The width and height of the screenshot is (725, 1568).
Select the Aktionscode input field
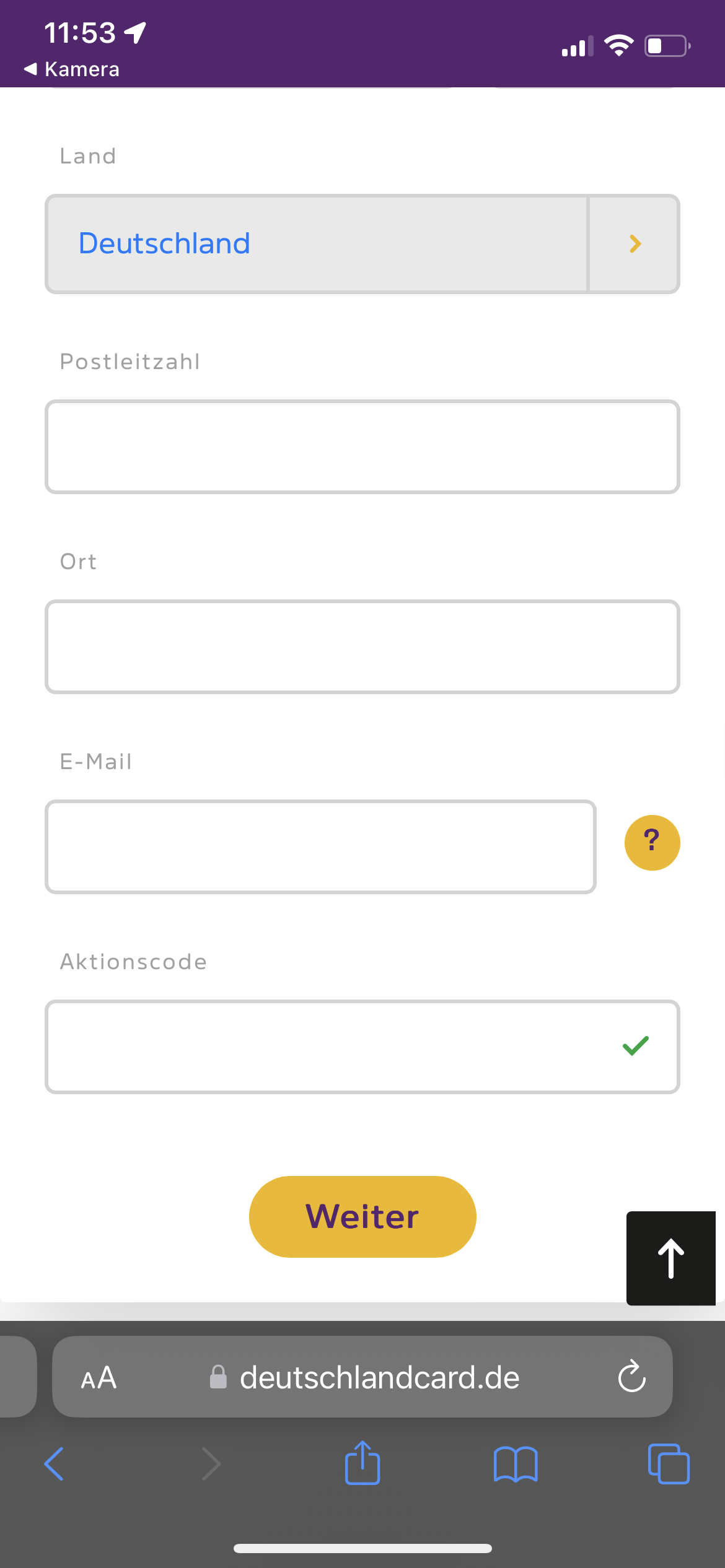click(x=362, y=1047)
